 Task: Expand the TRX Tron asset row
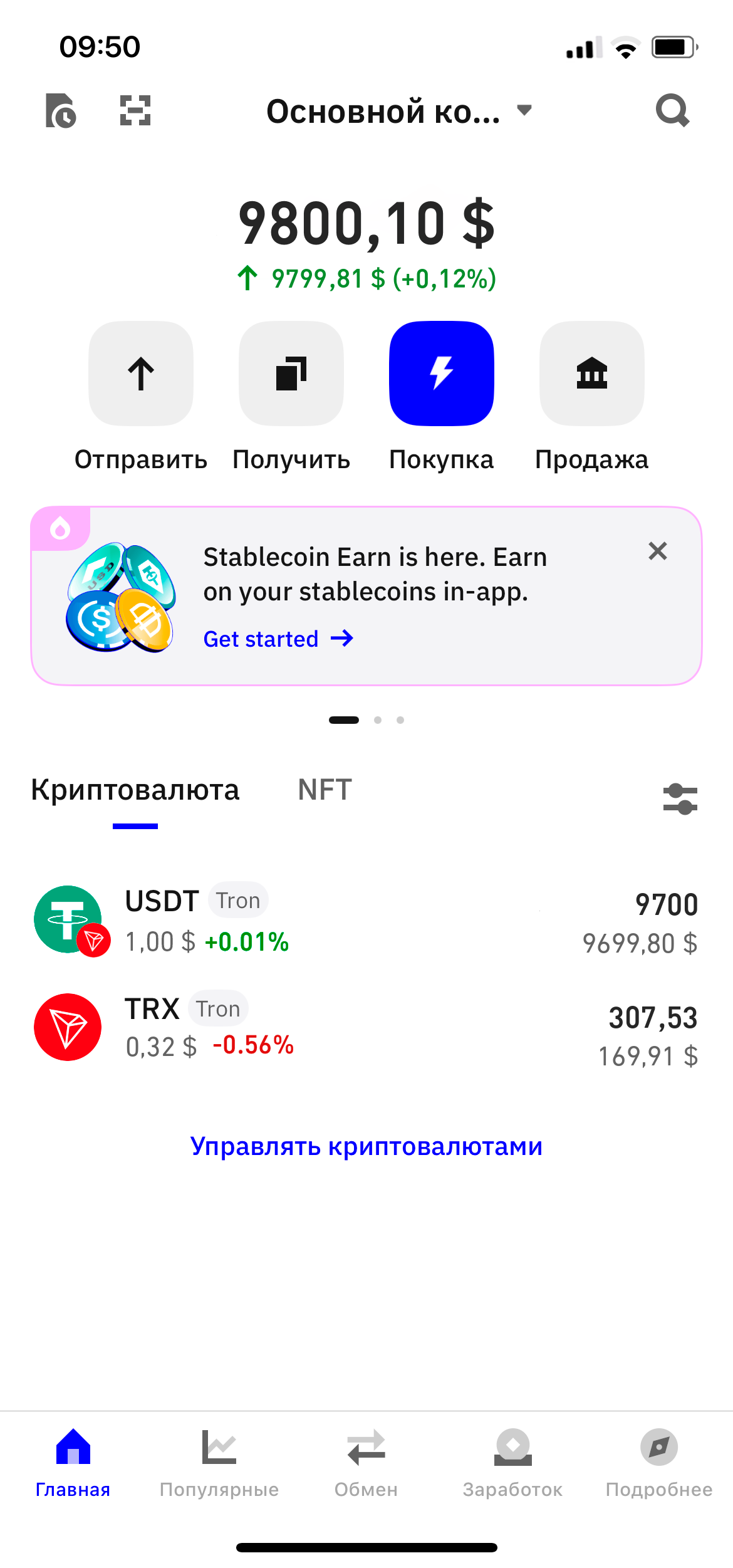366,1028
